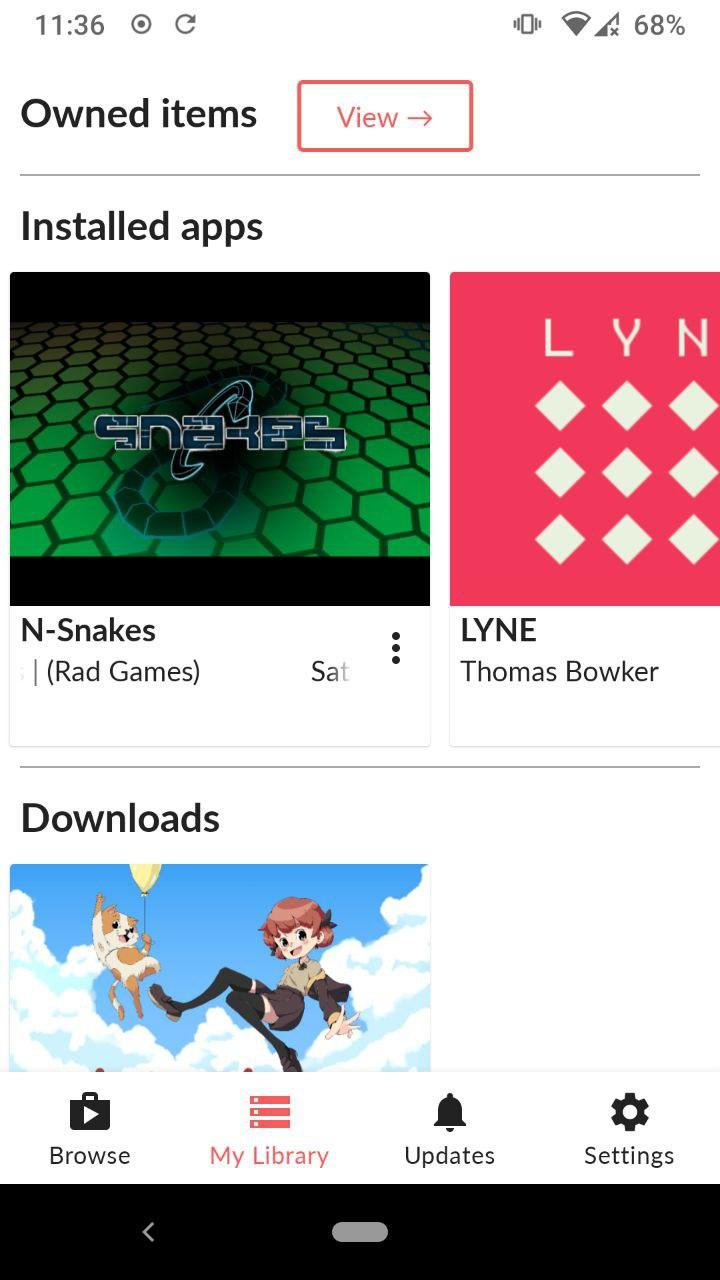
Task: Open the LYNE game card
Action: (585, 440)
